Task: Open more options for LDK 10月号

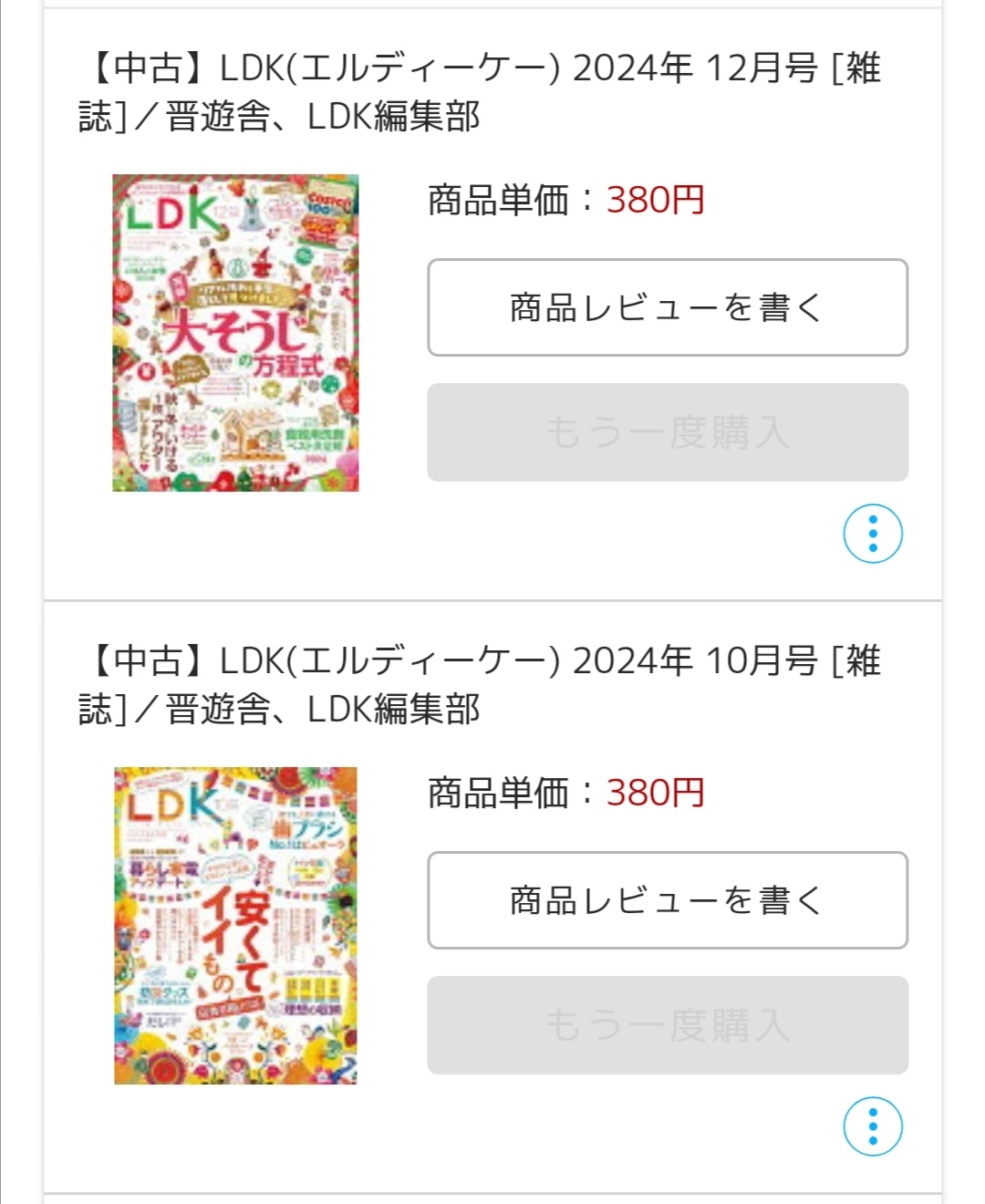Action: (873, 1126)
